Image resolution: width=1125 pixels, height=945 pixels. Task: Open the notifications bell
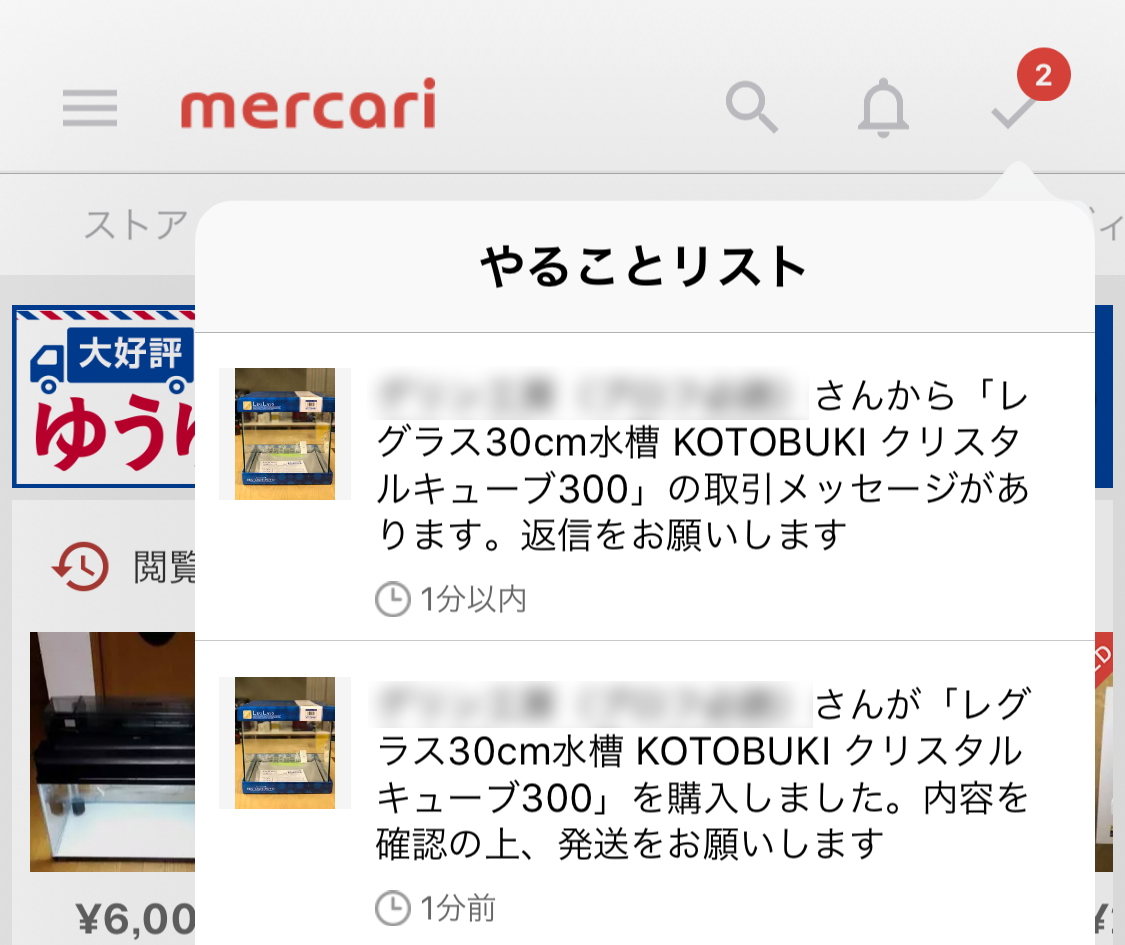click(883, 107)
